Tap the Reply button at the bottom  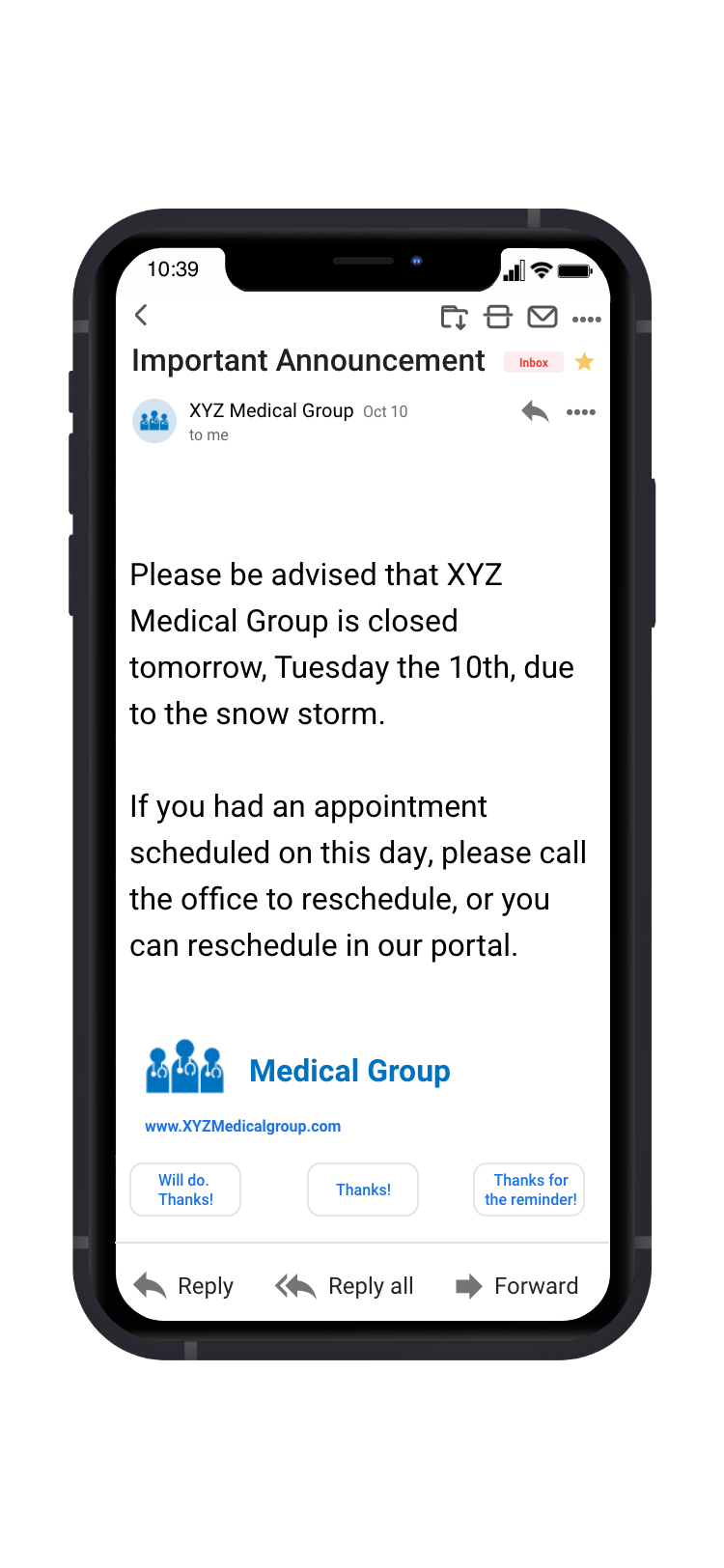(x=183, y=1286)
